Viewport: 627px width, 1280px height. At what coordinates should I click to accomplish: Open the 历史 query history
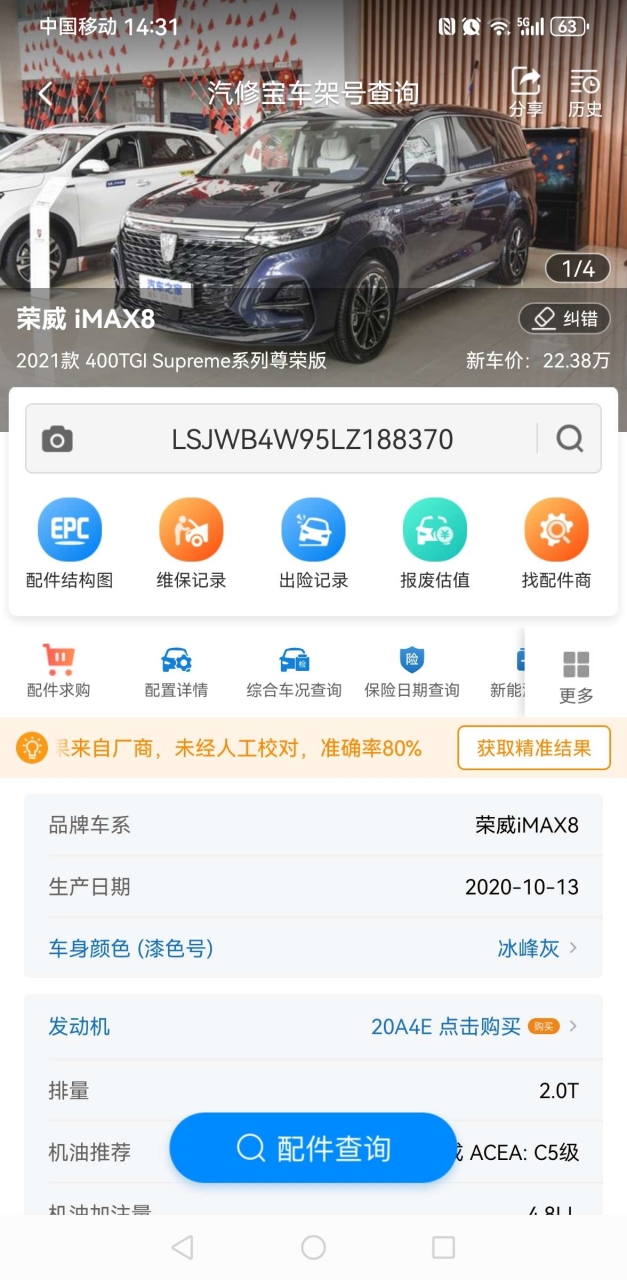click(585, 93)
